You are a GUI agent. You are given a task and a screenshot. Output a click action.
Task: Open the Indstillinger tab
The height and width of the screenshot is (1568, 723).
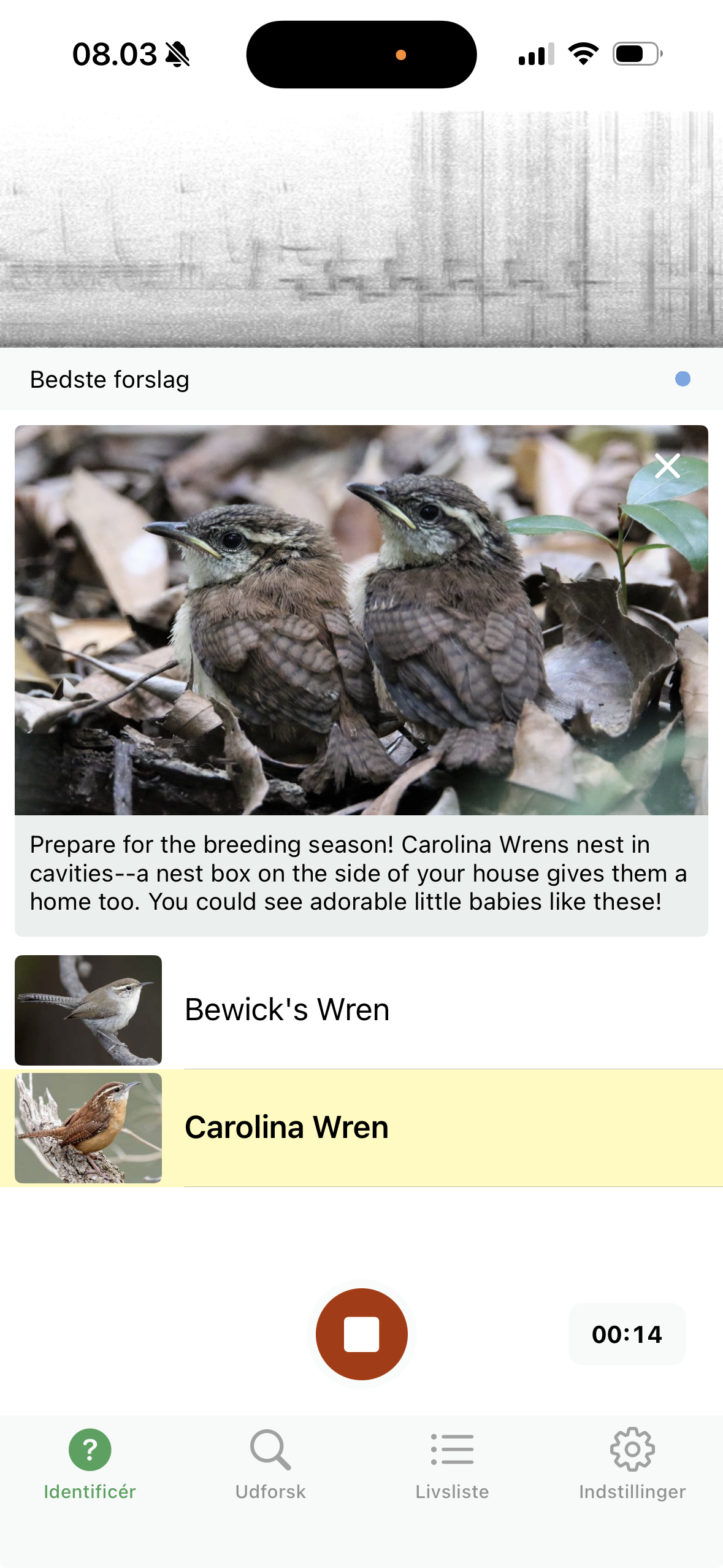click(632, 1464)
